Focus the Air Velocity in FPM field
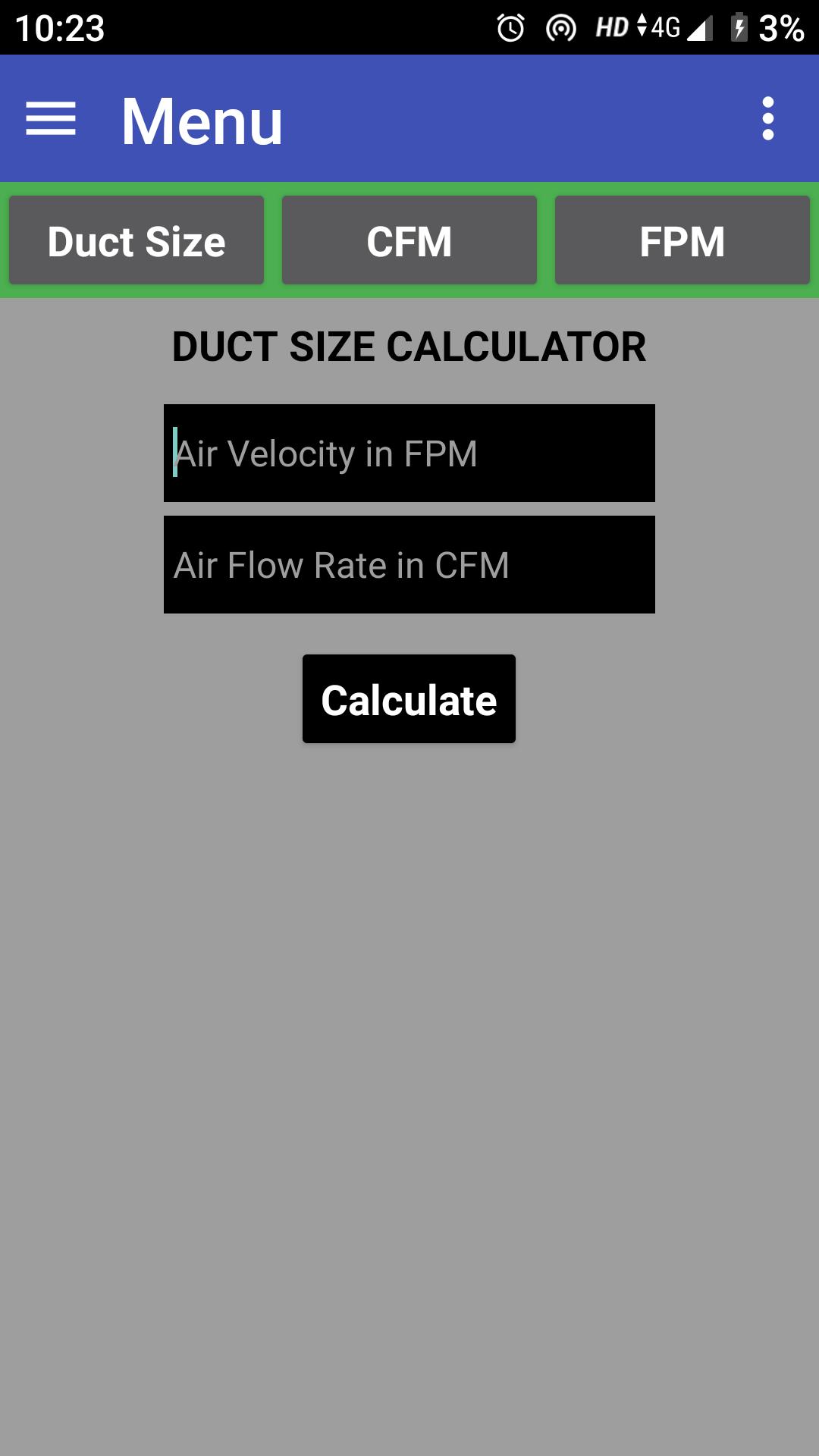819x1456 pixels. point(409,453)
